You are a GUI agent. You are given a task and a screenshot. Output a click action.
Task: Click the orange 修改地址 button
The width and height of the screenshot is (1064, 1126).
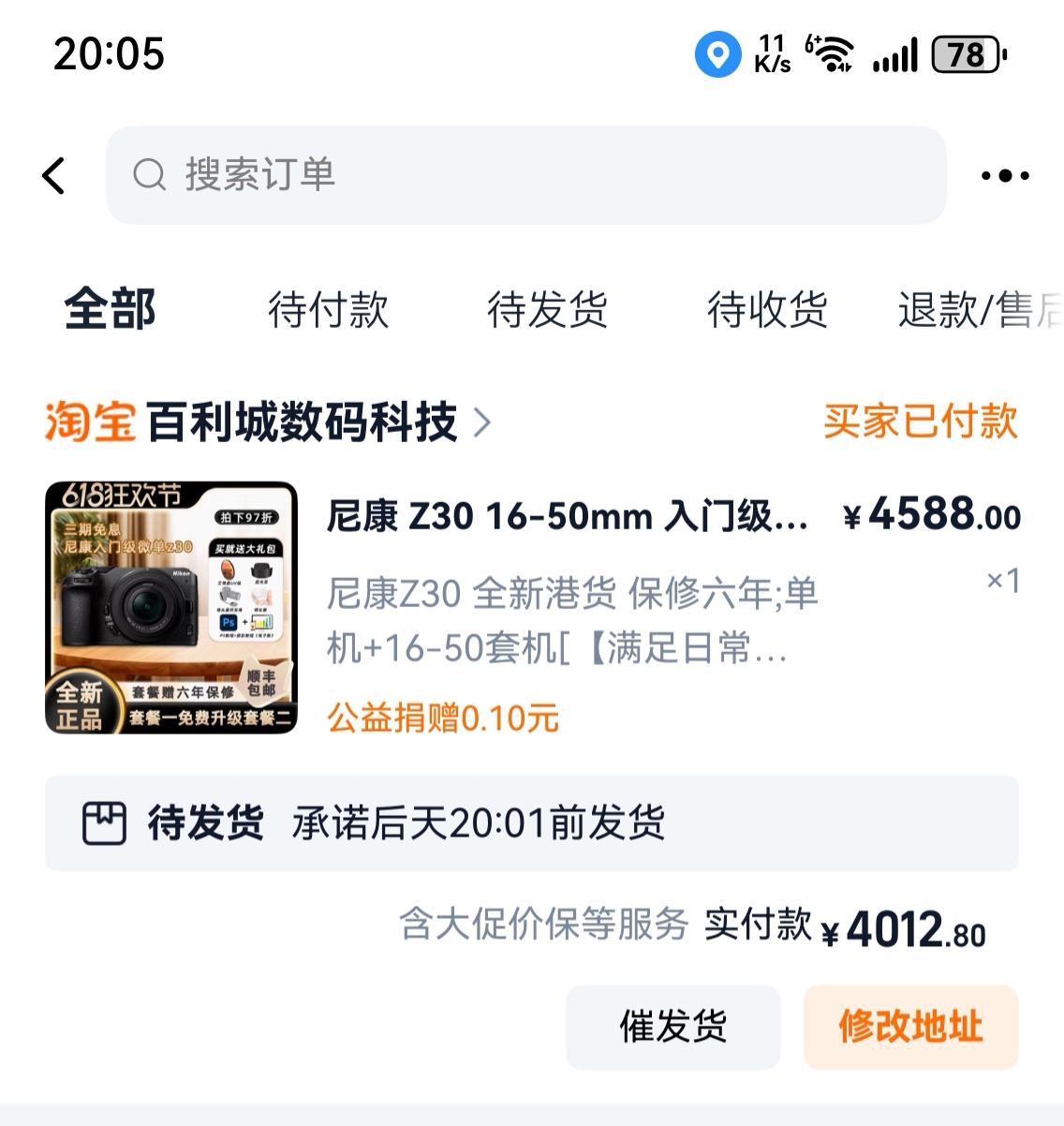[910, 1028]
